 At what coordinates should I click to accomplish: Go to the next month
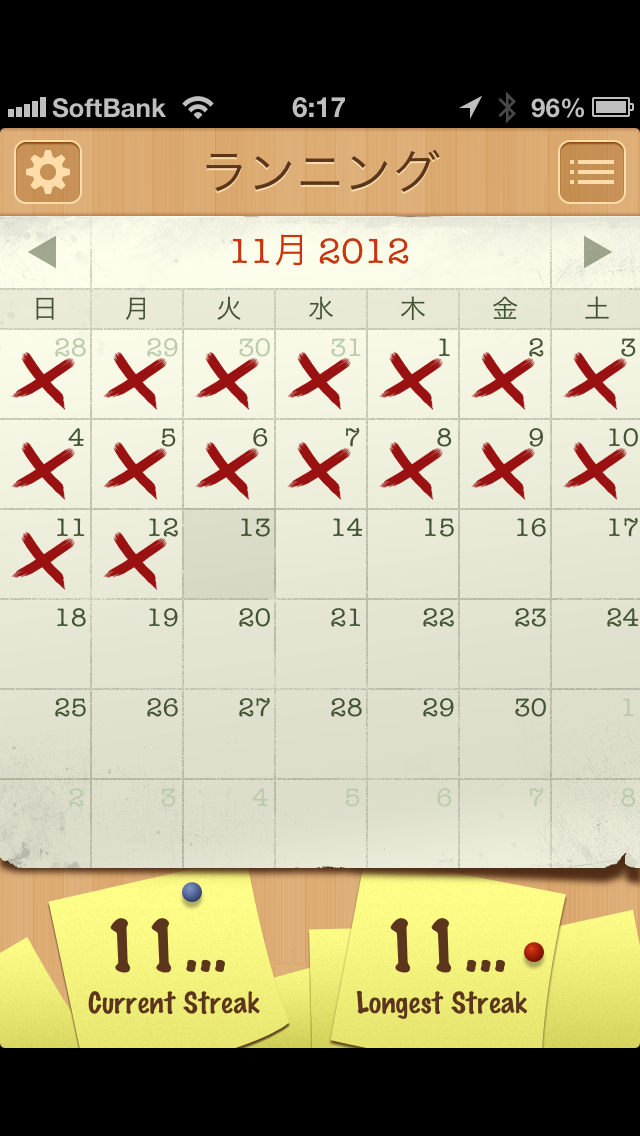coord(597,252)
